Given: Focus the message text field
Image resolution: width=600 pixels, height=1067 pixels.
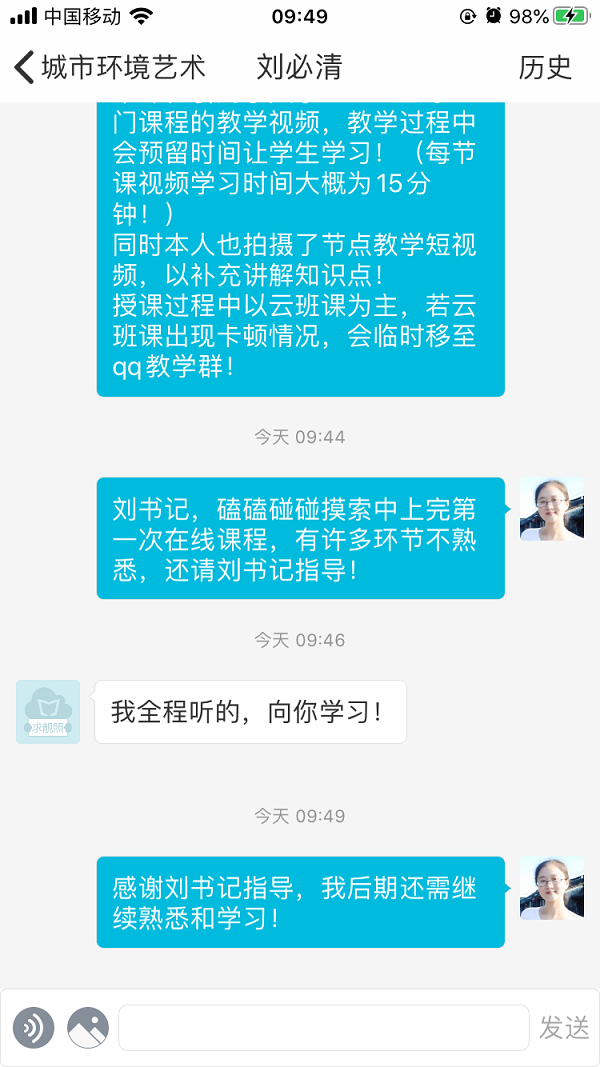Looking at the screenshot, I should click(323, 1027).
